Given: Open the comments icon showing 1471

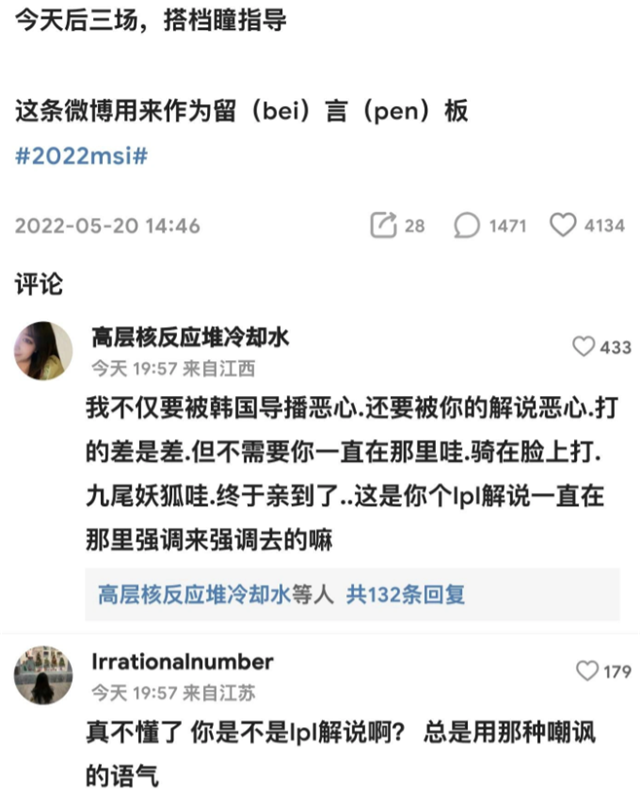Looking at the screenshot, I should point(467,225).
